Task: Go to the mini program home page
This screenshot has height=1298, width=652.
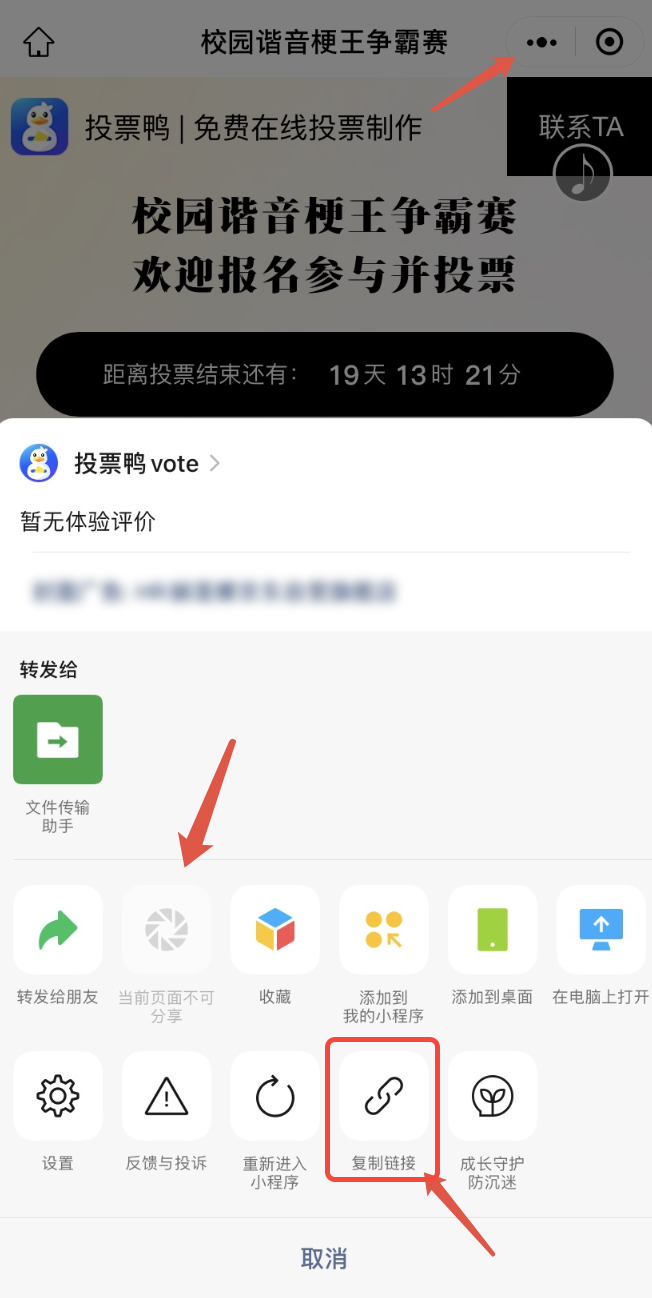Action: 38,42
